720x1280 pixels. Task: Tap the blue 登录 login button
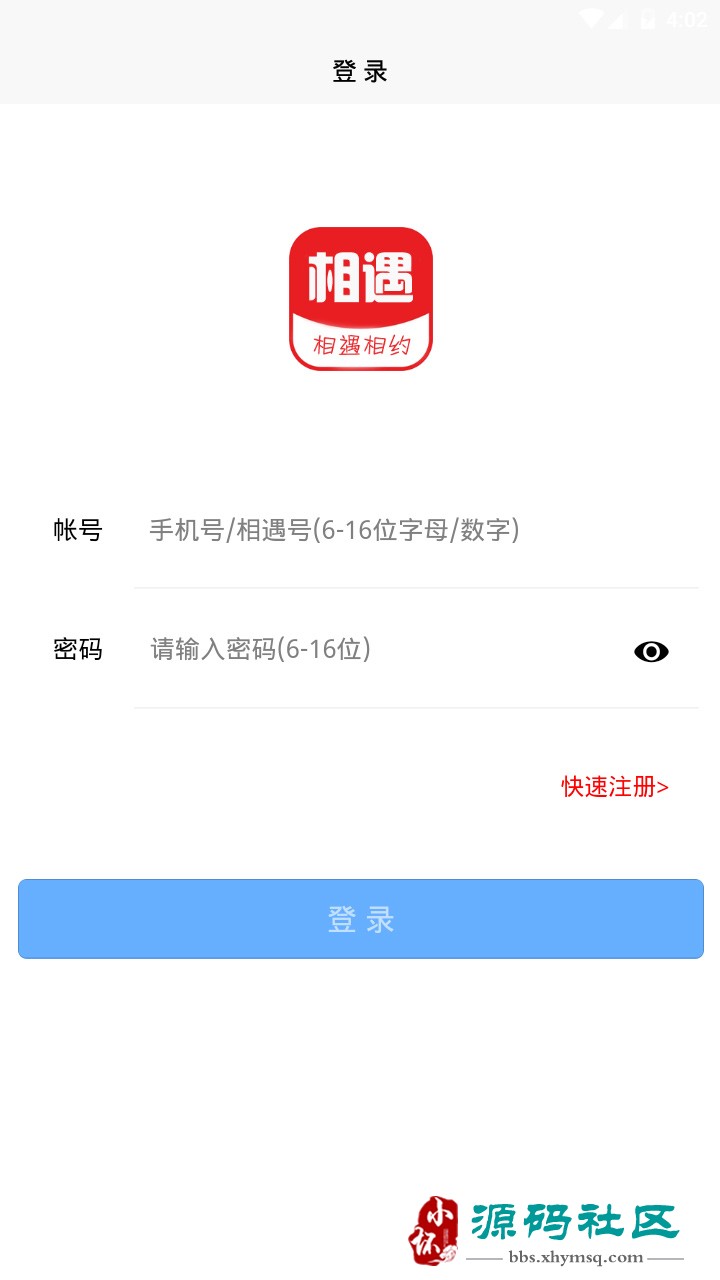pos(361,919)
